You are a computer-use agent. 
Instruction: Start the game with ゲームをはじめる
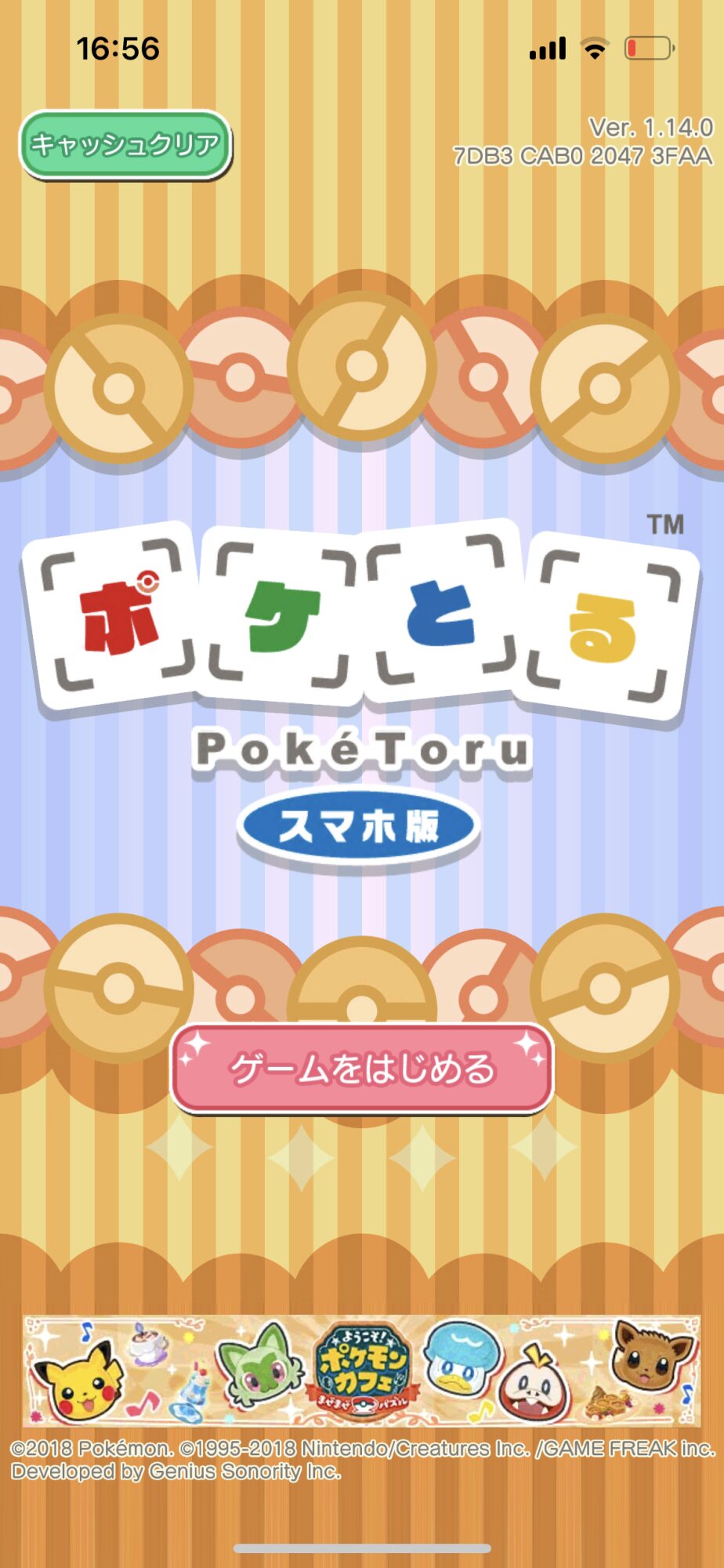click(x=362, y=1069)
